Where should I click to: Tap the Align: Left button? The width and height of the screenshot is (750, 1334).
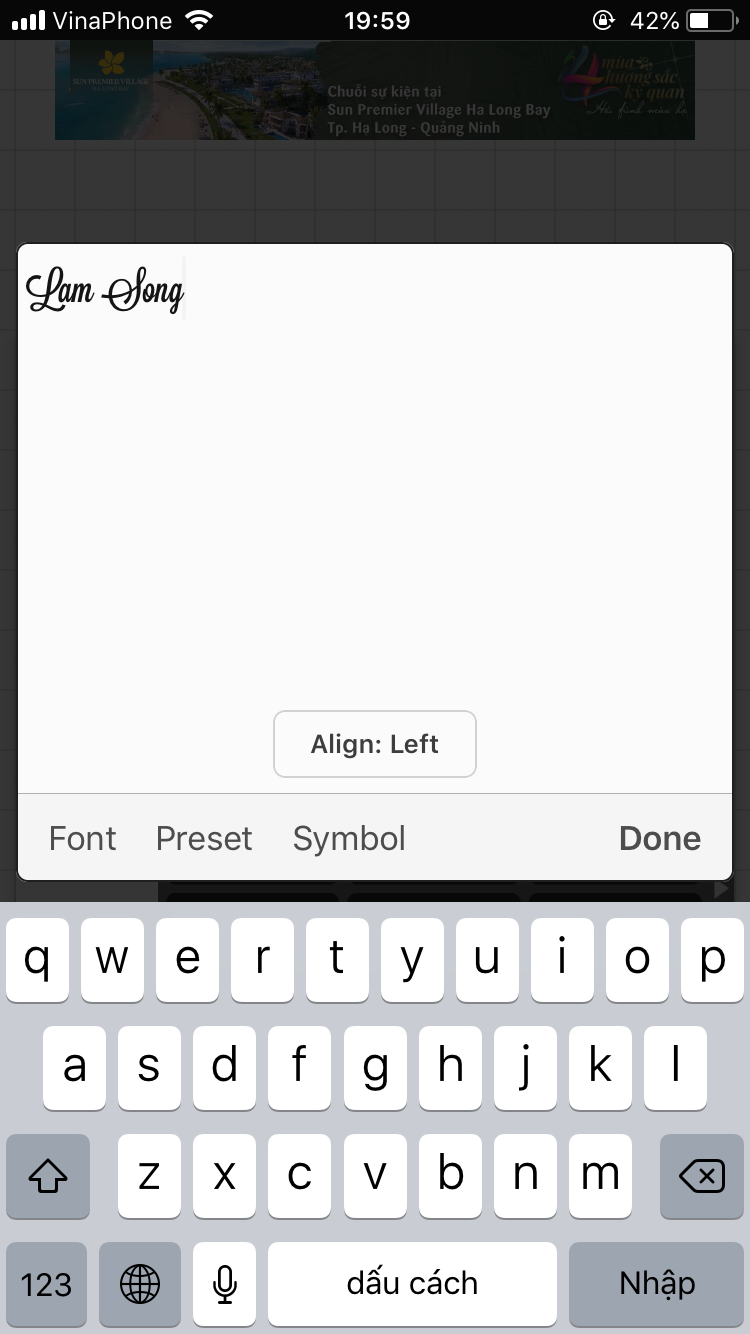pos(375,744)
